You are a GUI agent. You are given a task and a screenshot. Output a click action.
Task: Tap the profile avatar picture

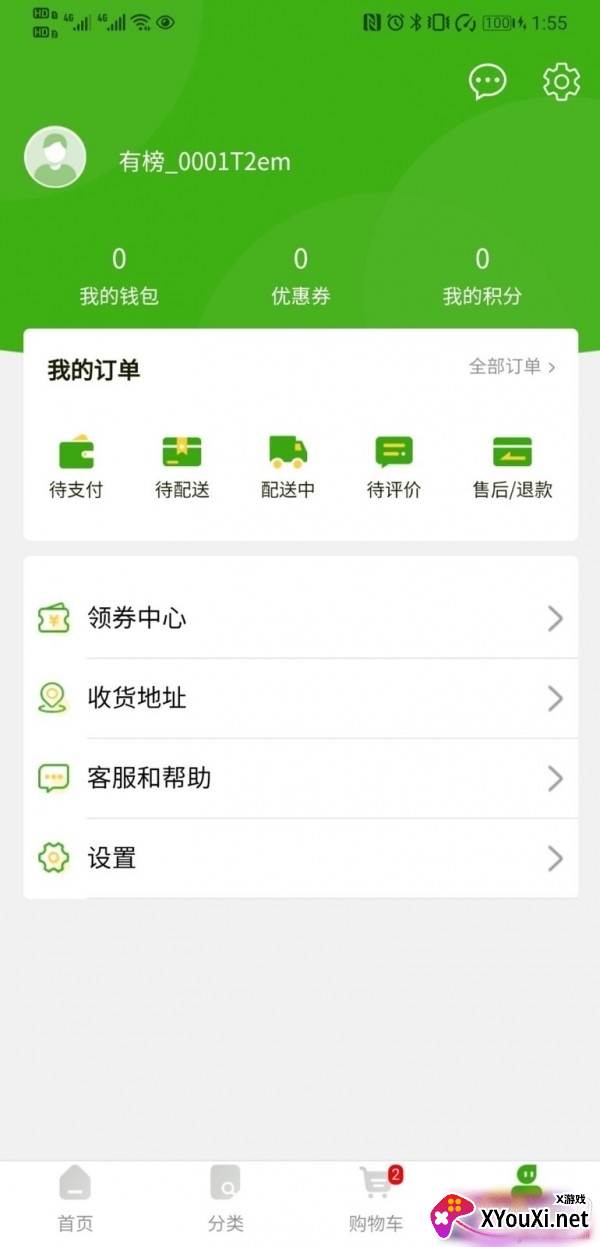pos(55,158)
